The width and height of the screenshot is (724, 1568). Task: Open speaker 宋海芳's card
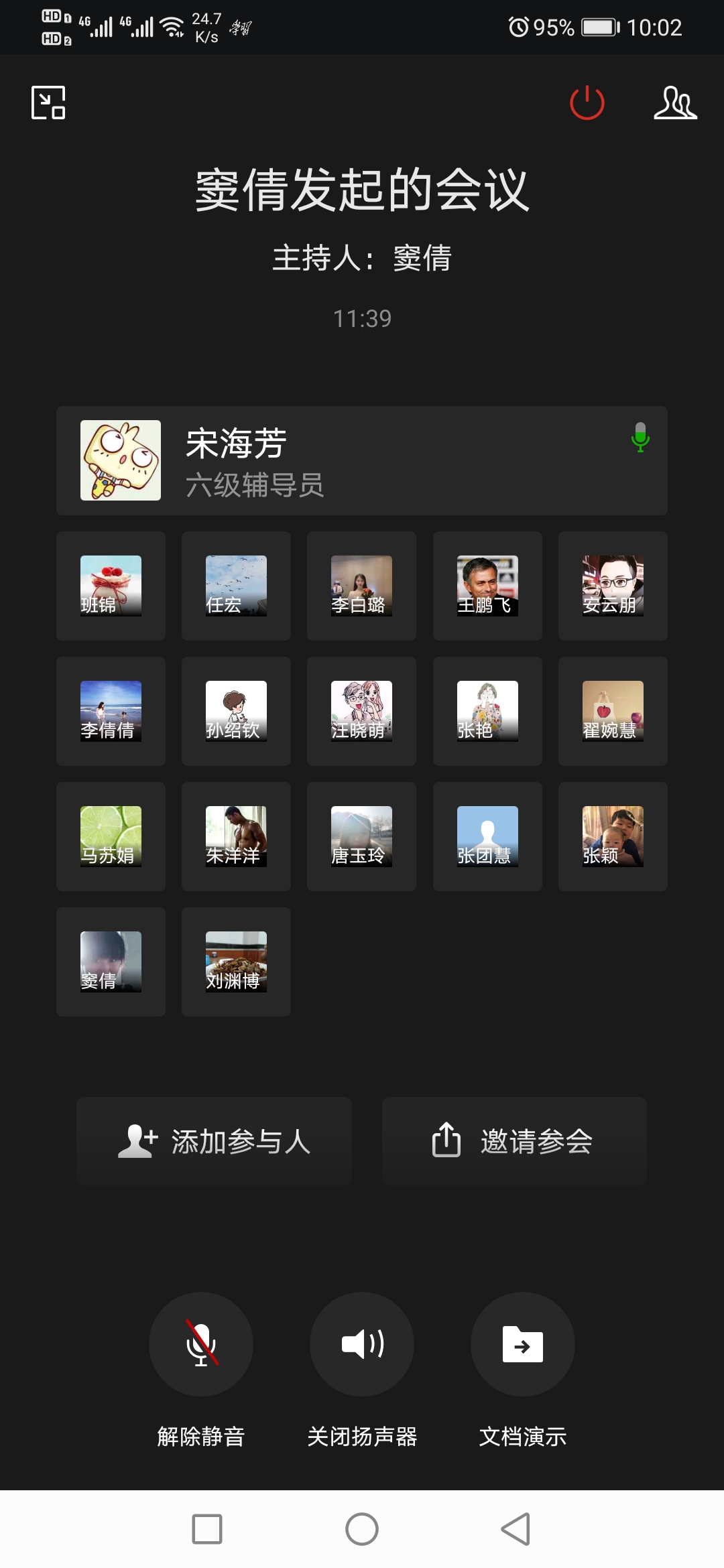[x=362, y=460]
